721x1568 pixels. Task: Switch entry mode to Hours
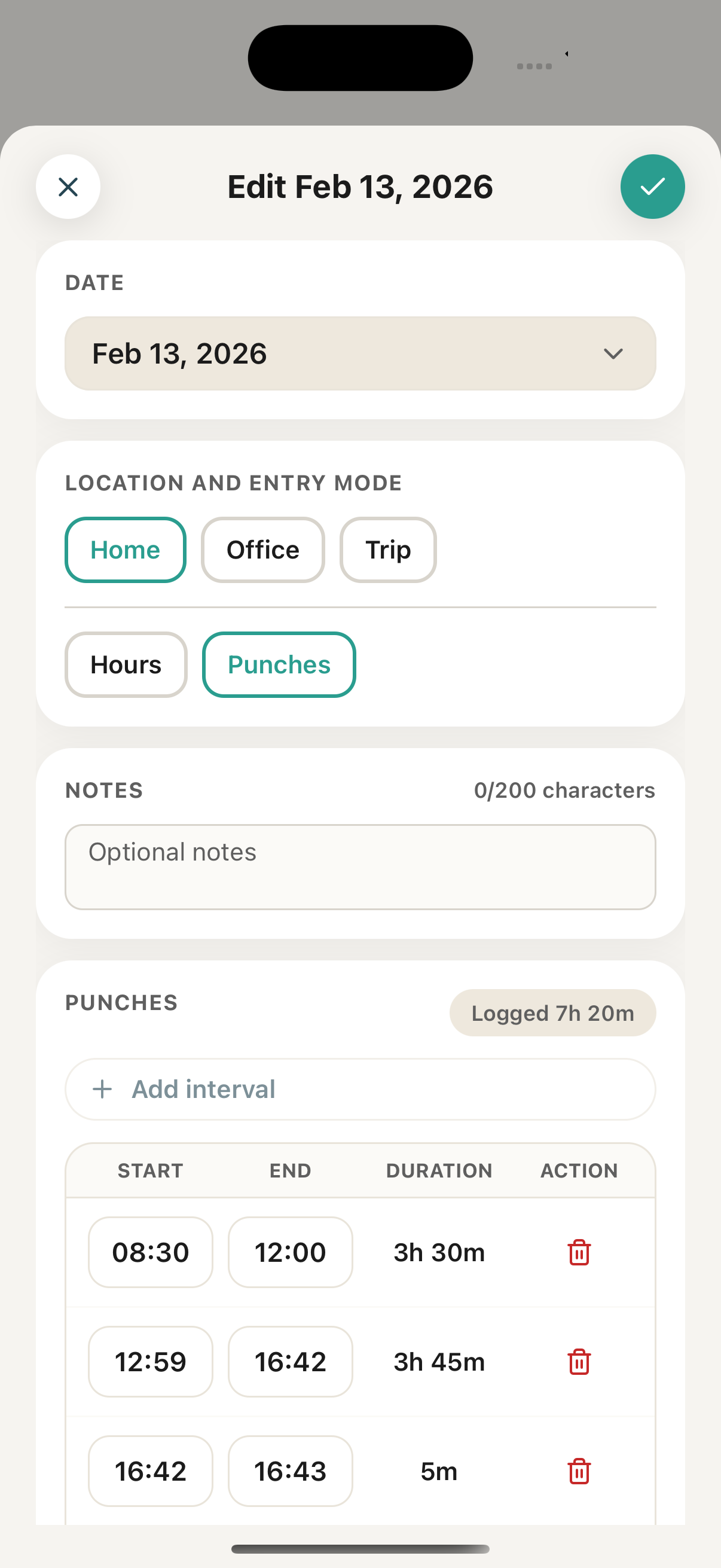tap(126, 665)
